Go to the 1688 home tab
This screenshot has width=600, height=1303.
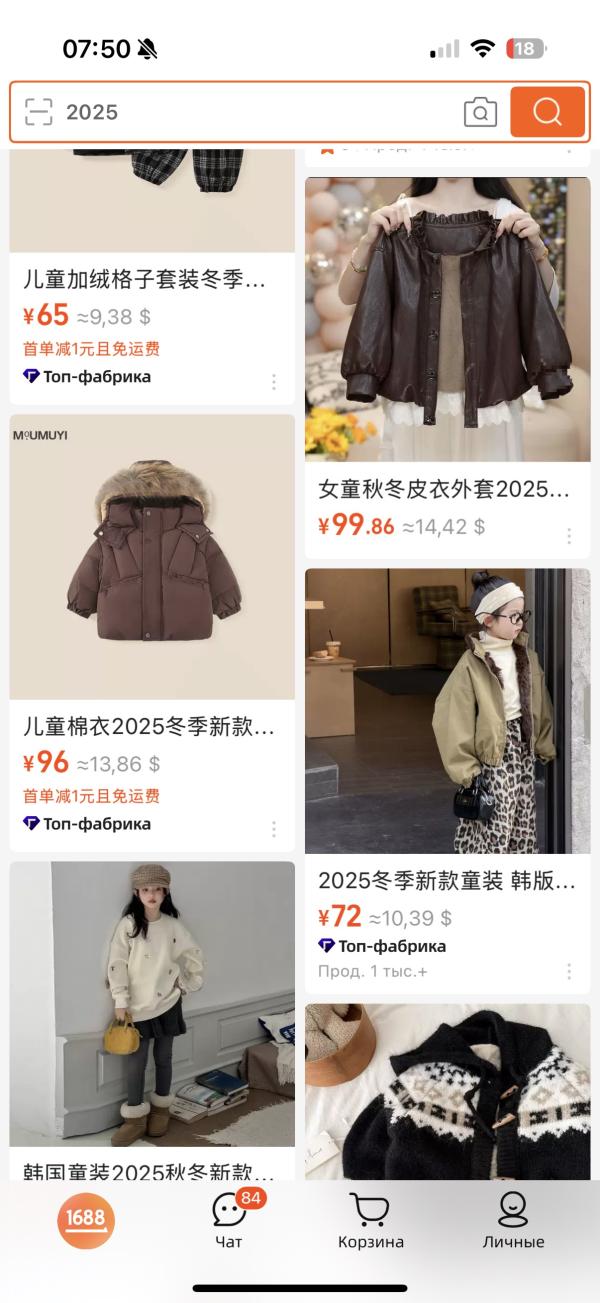(x=86, y=1221)
